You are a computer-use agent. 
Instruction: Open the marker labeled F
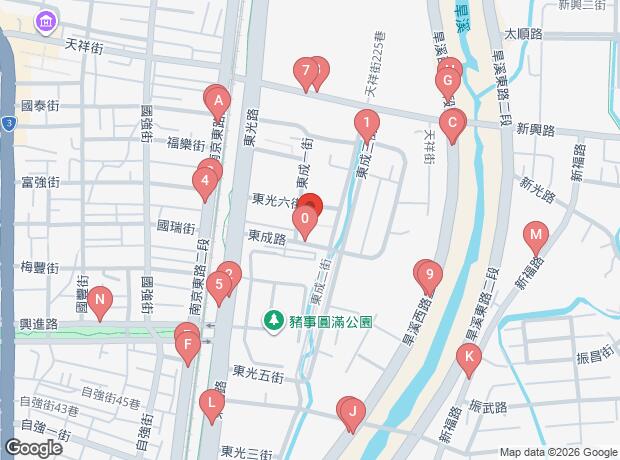[x=187, y=347]
